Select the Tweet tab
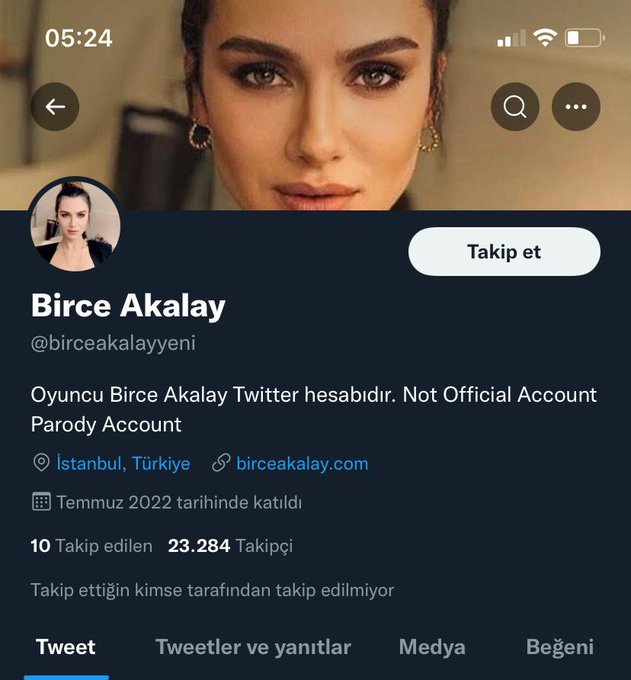 [x=66, y=647]
